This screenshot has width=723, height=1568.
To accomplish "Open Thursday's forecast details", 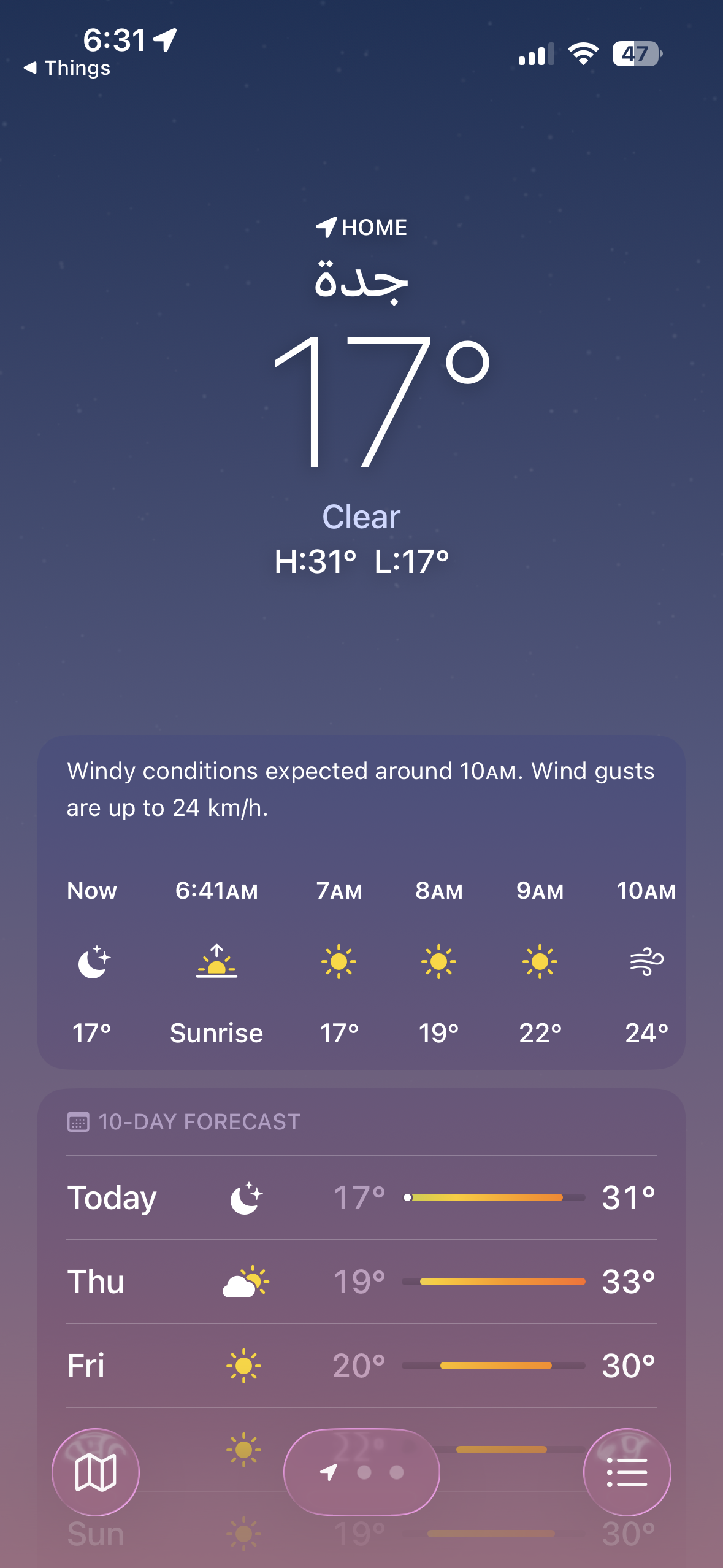I will [361, 1282].
